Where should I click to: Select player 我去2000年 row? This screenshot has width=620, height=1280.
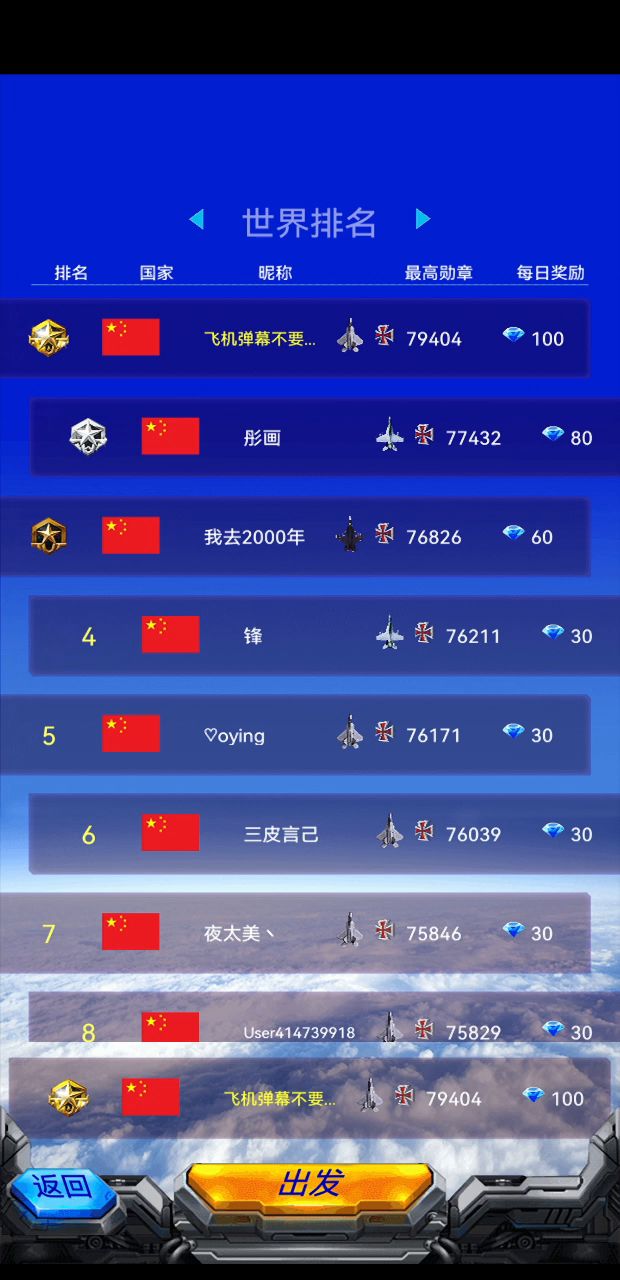294,536
